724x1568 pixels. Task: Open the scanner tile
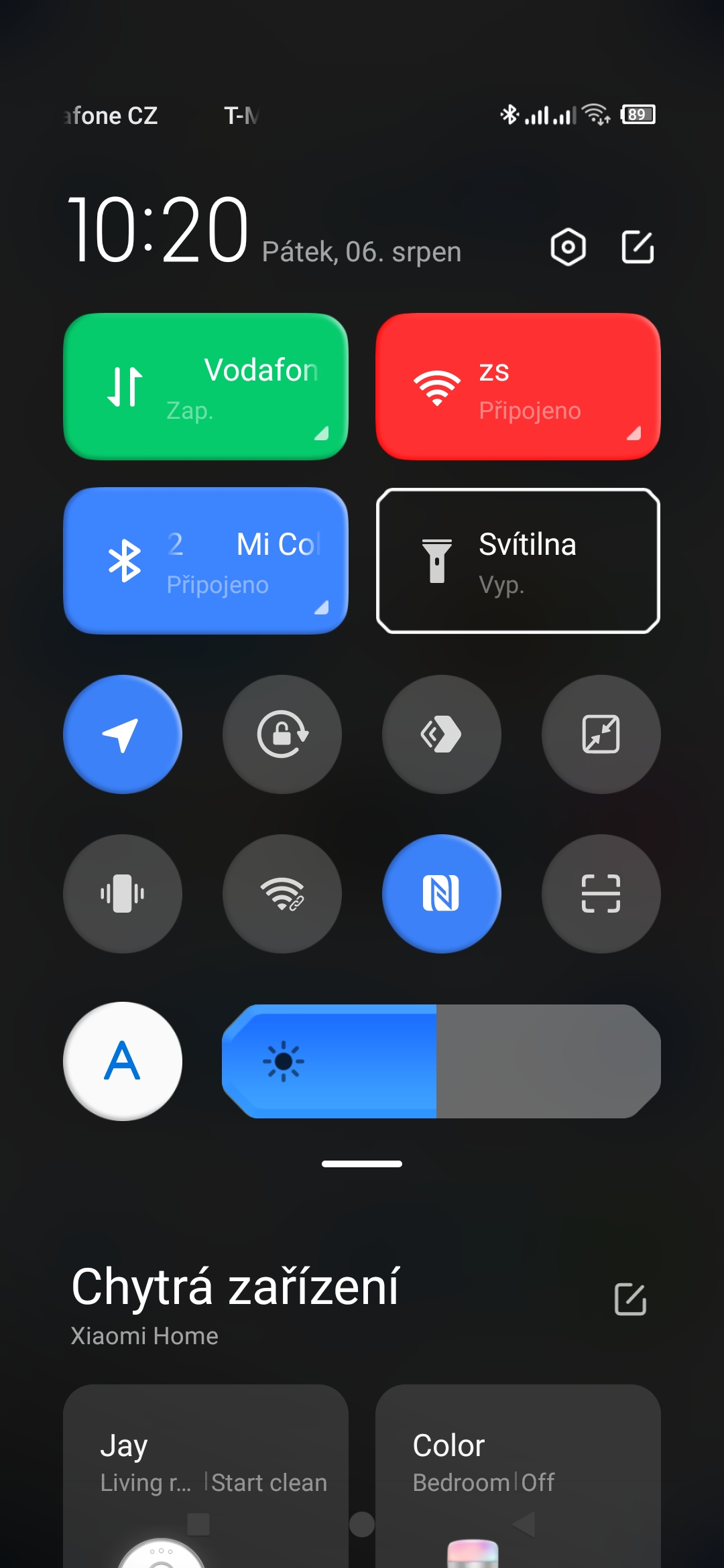point(601,894)
